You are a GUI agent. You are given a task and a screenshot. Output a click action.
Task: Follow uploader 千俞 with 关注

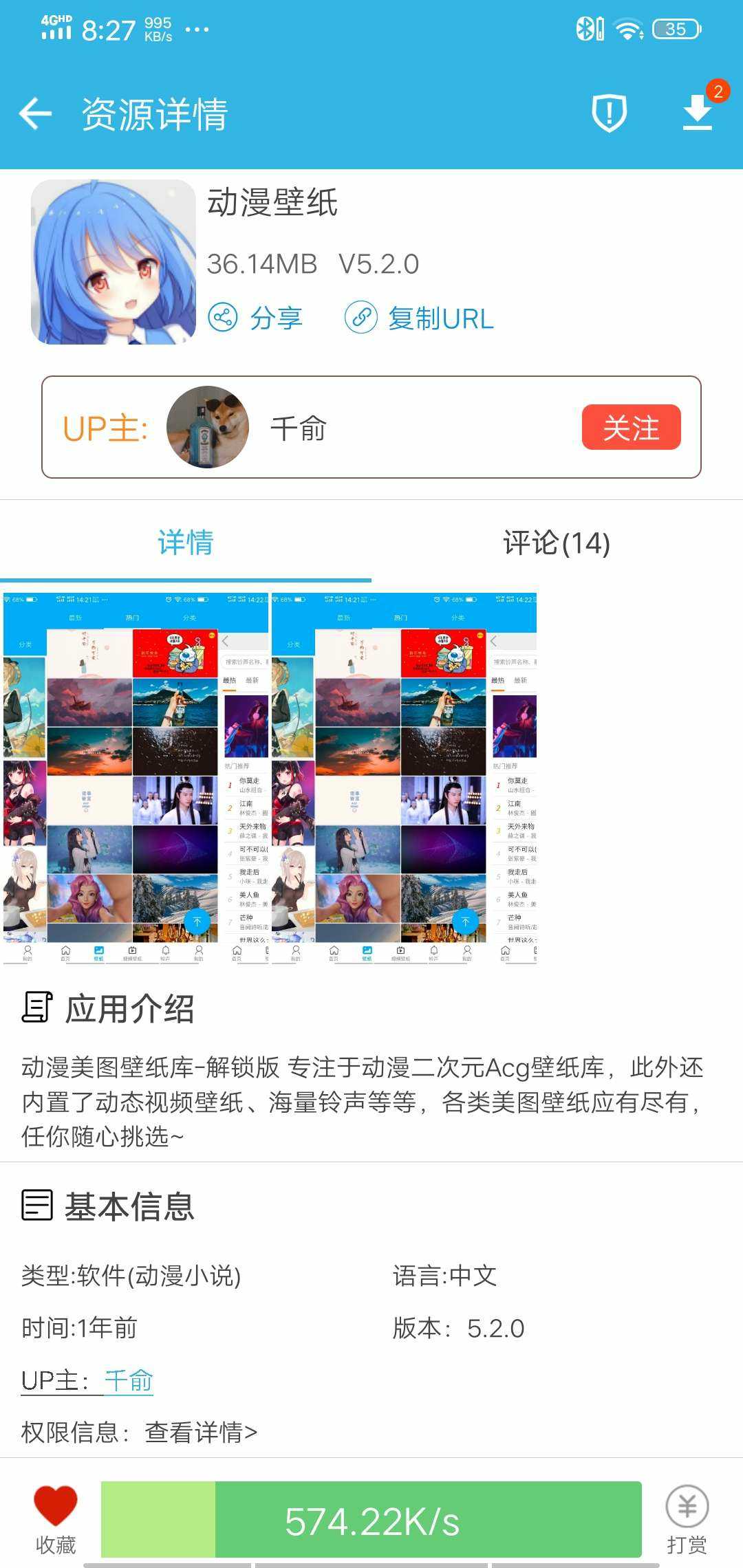631,427
